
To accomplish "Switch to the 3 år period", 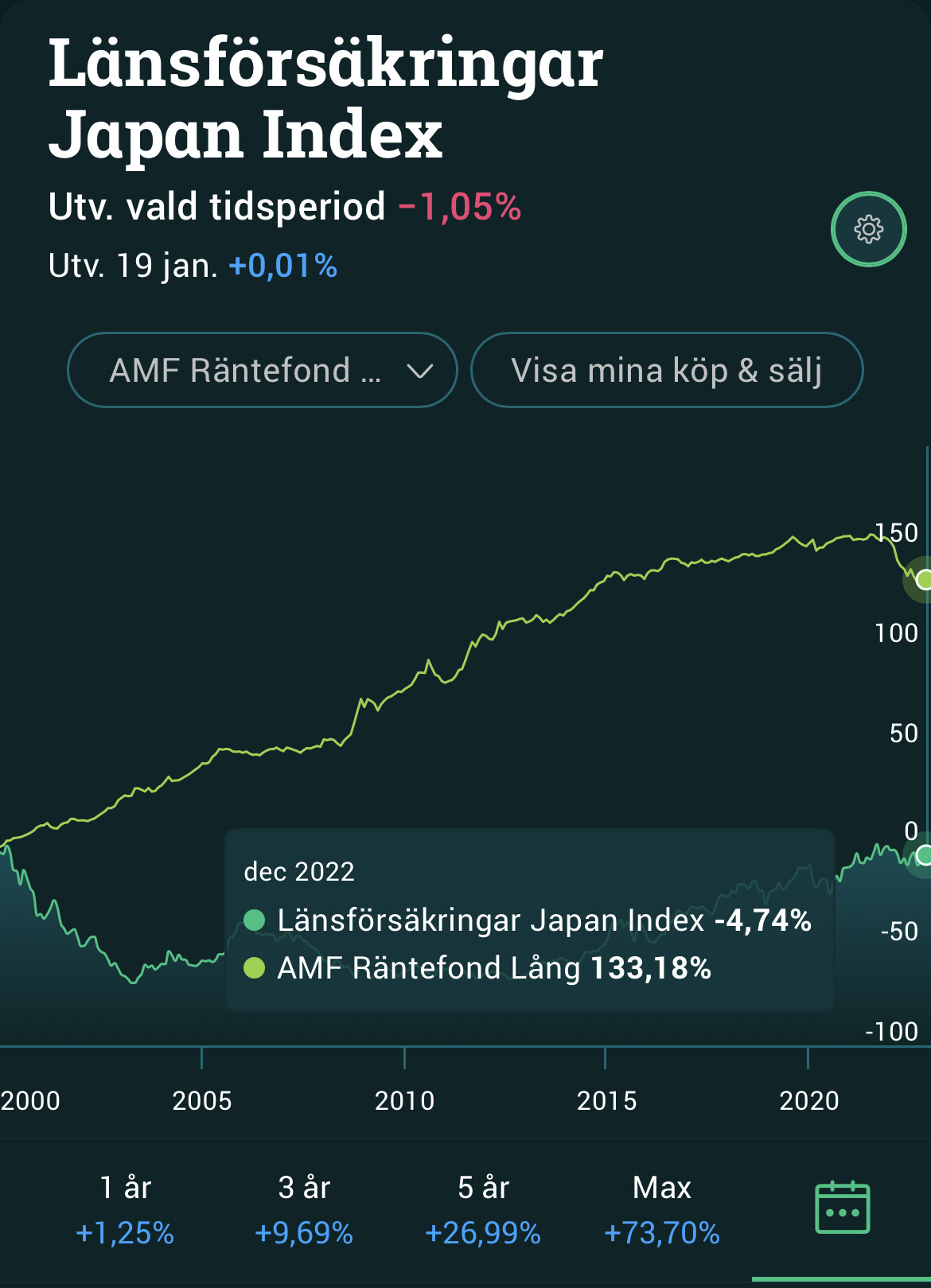I will tap(304, 1209).
